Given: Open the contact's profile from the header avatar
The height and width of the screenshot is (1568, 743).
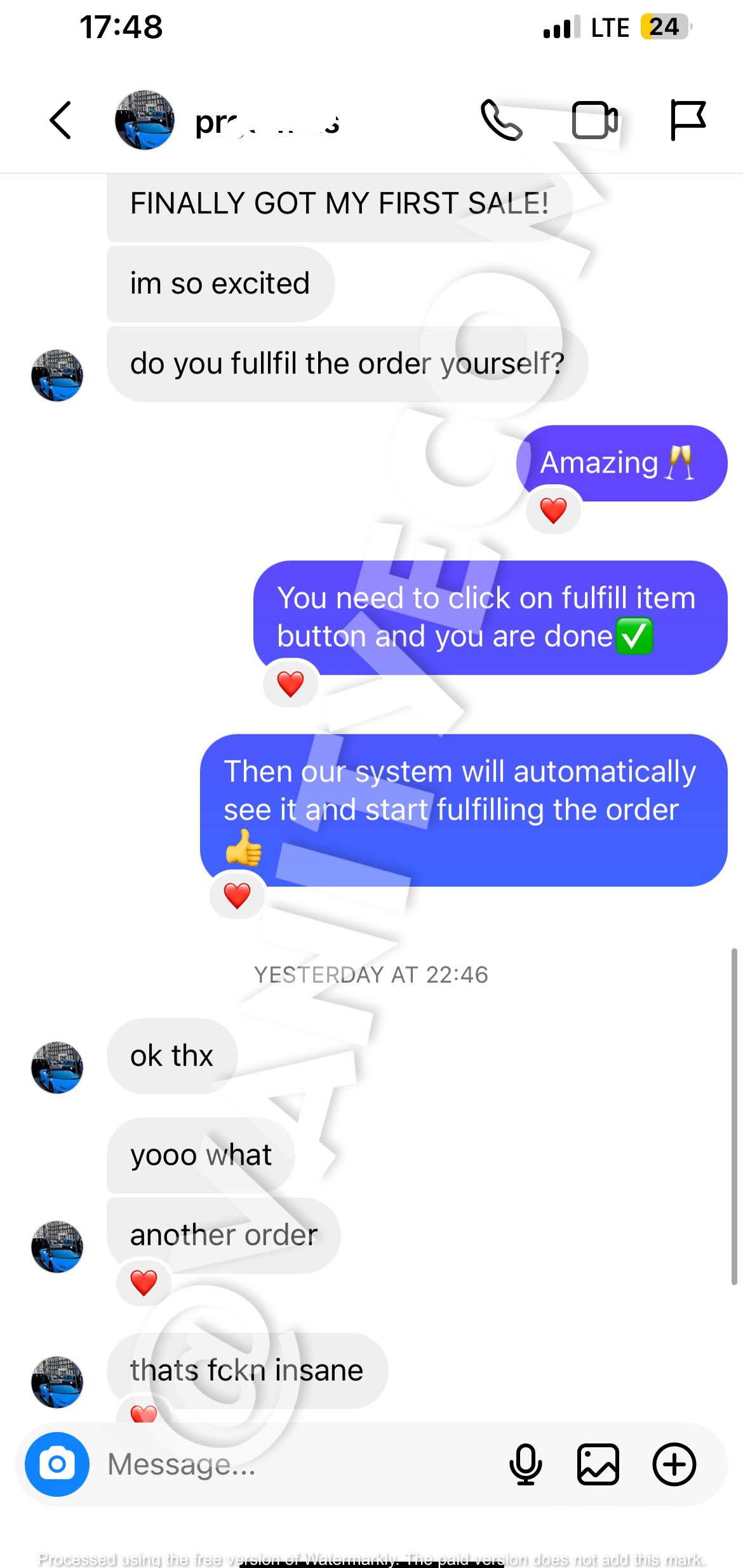Looking at the screenshot, I should [144, 120].
